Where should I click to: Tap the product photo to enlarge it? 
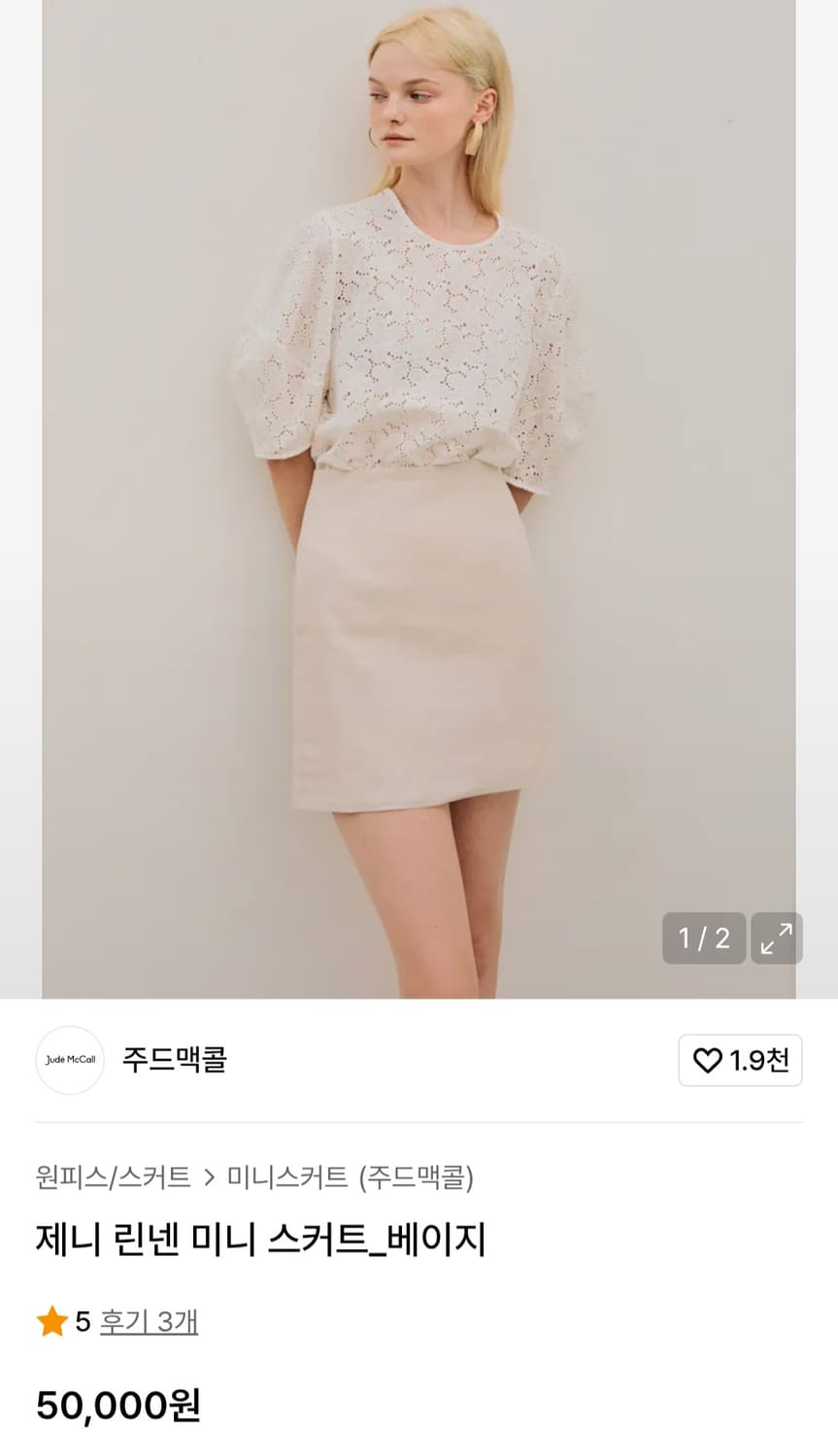point(418,485)
